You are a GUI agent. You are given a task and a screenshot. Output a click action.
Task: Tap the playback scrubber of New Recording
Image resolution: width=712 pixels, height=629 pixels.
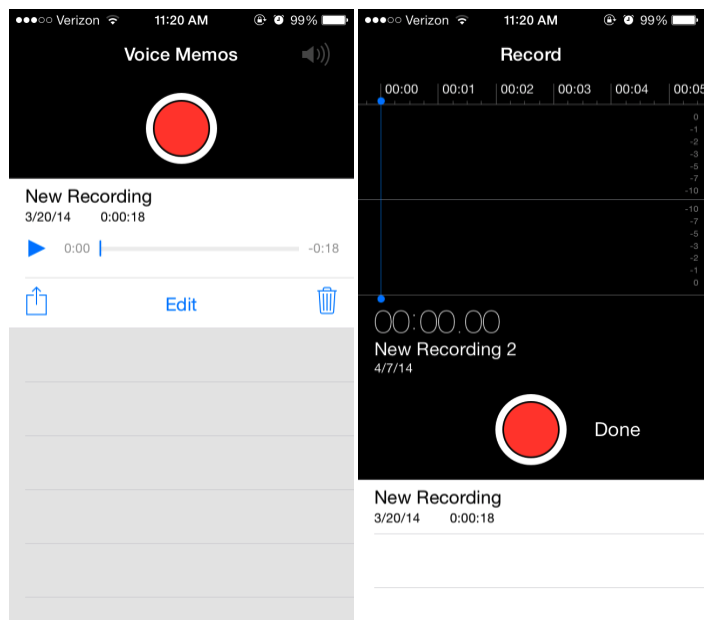198,248
